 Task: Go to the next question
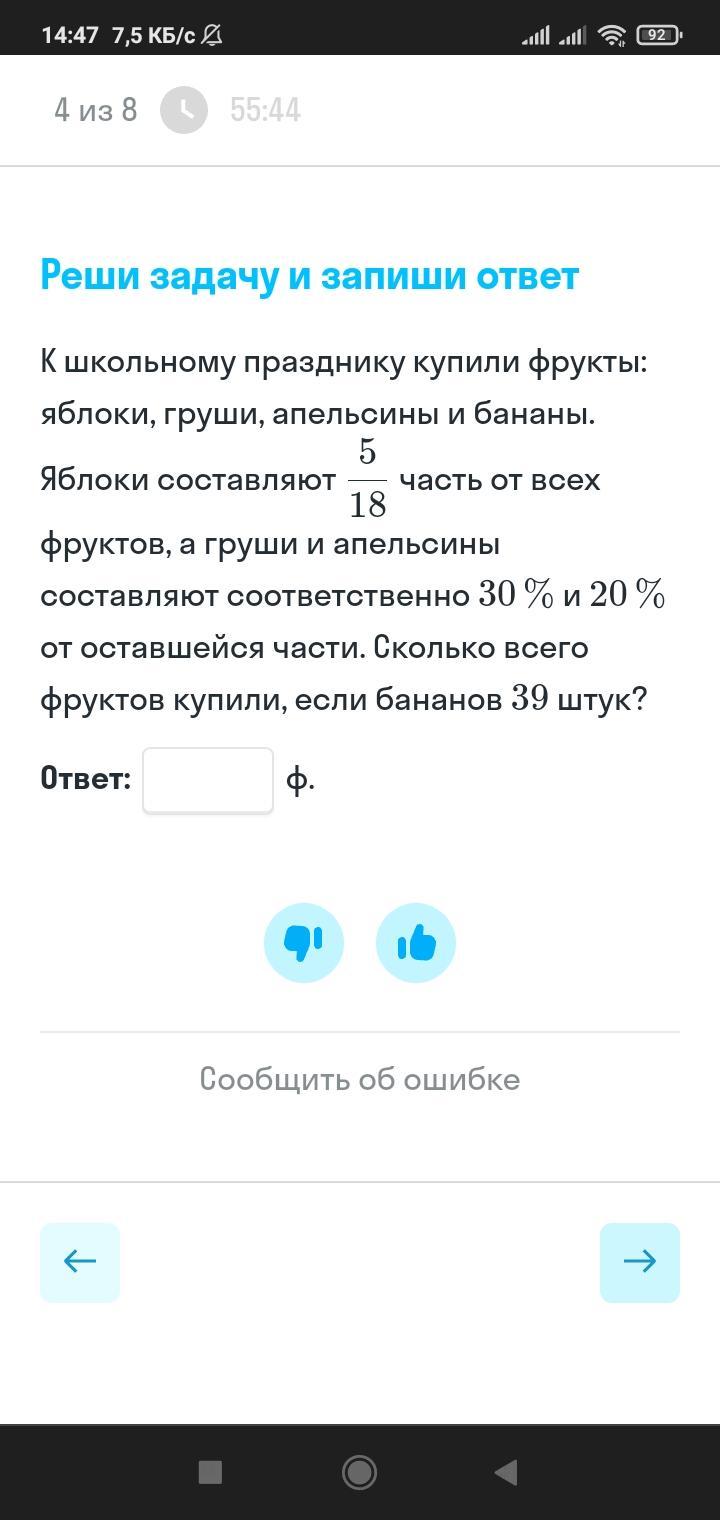tap(640, 1262)
